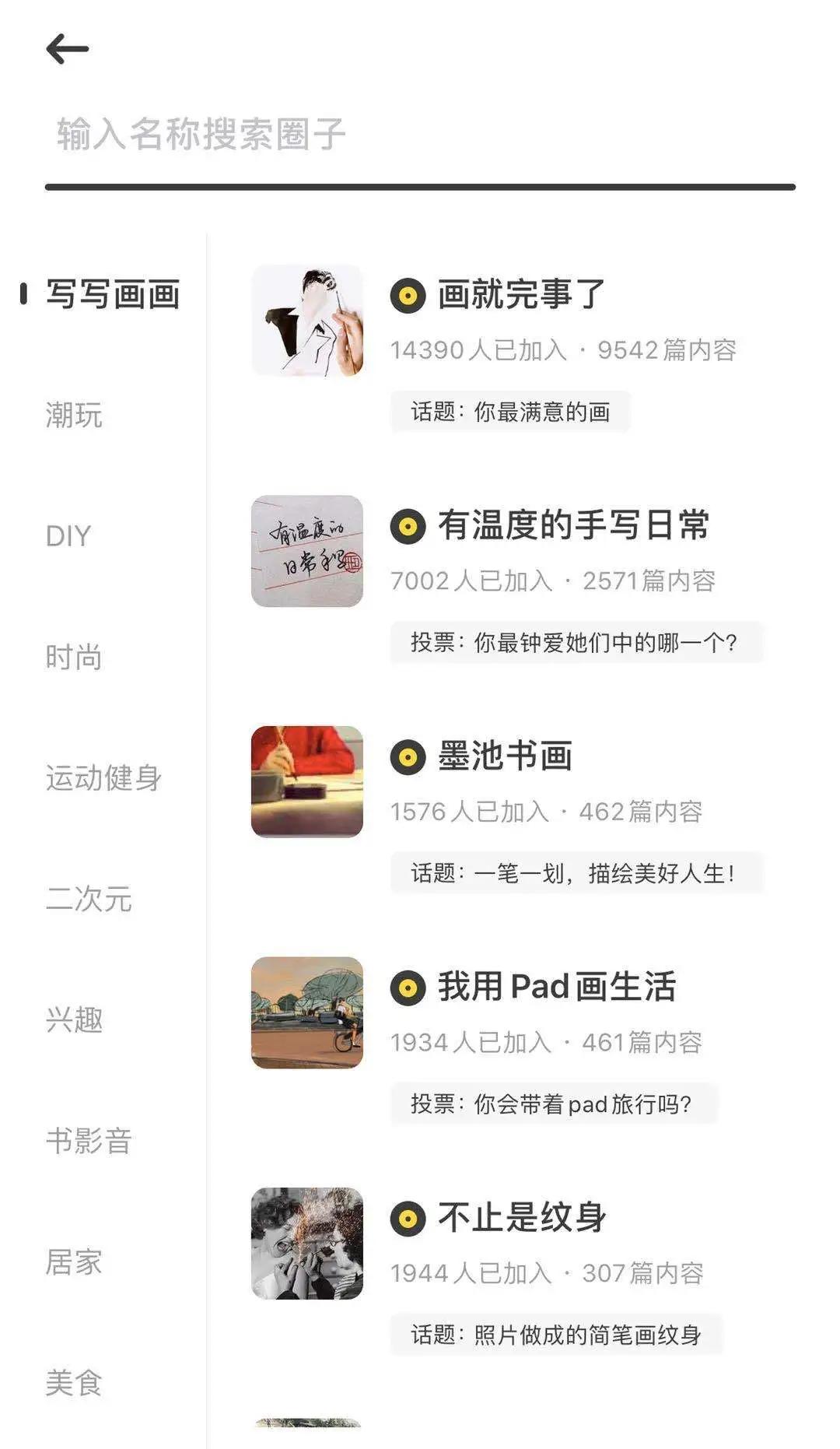840x1449 pixels.
Task: Open topic 你最满意的画
Action: click(510, 412)
